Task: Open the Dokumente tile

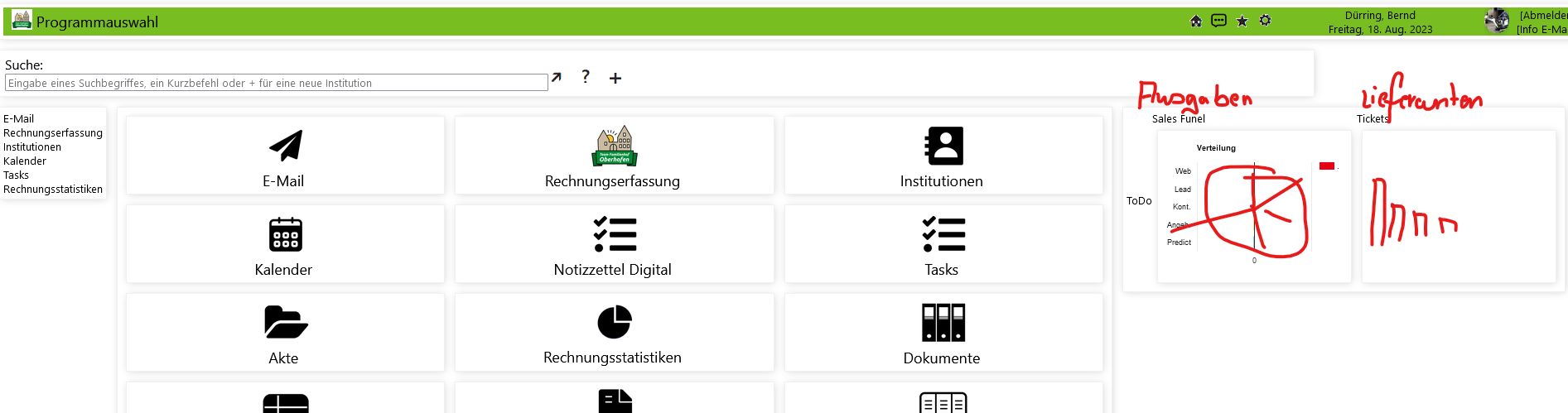Action: (943, 334)
